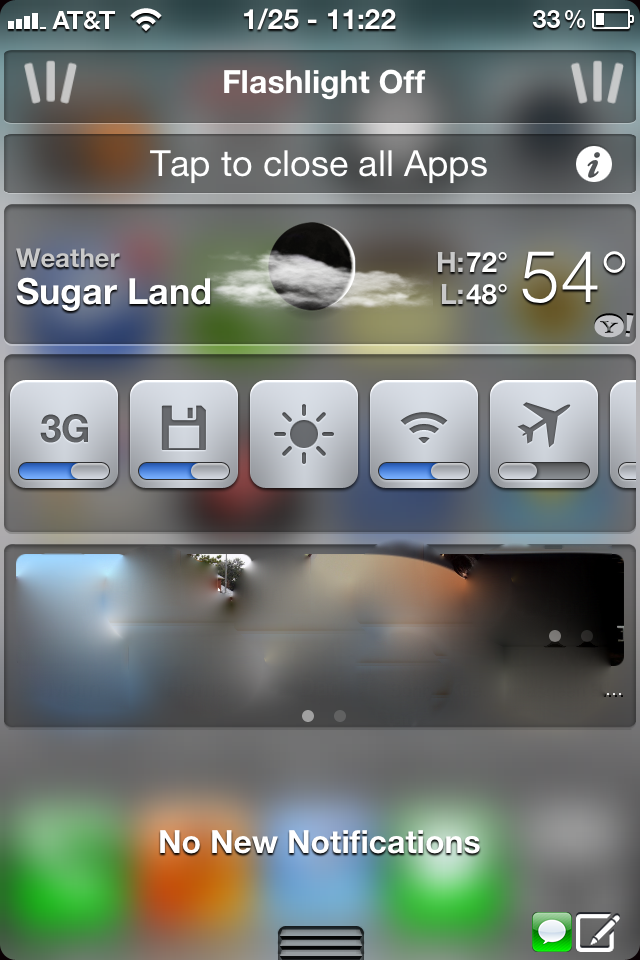The width and height of the screenshot is (640, 960).
Task: Open the Sugar Land weather widget
Action: pos(318,275)
